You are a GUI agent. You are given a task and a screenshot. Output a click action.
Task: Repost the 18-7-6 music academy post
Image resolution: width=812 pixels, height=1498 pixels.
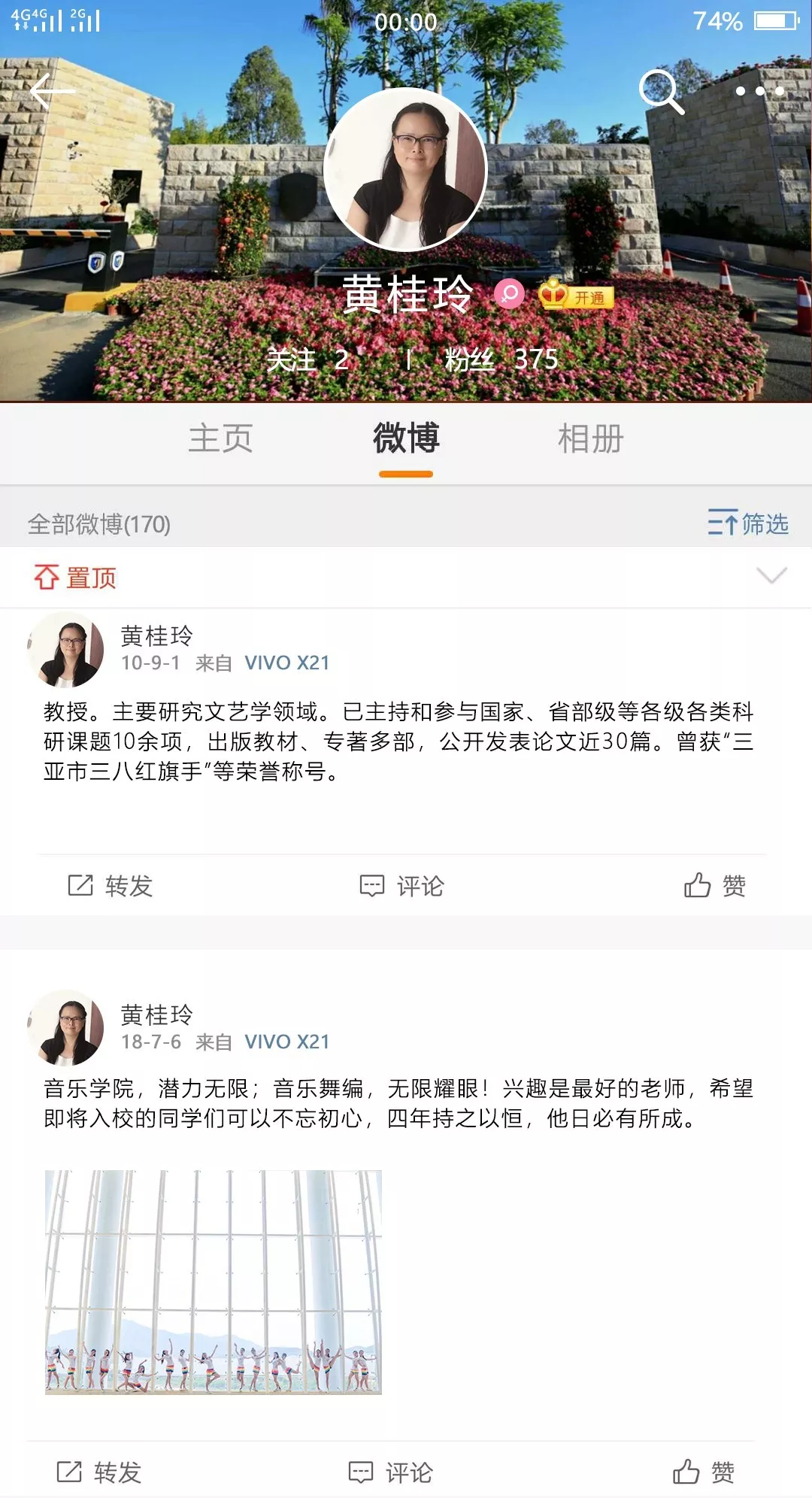point(99,1472)
